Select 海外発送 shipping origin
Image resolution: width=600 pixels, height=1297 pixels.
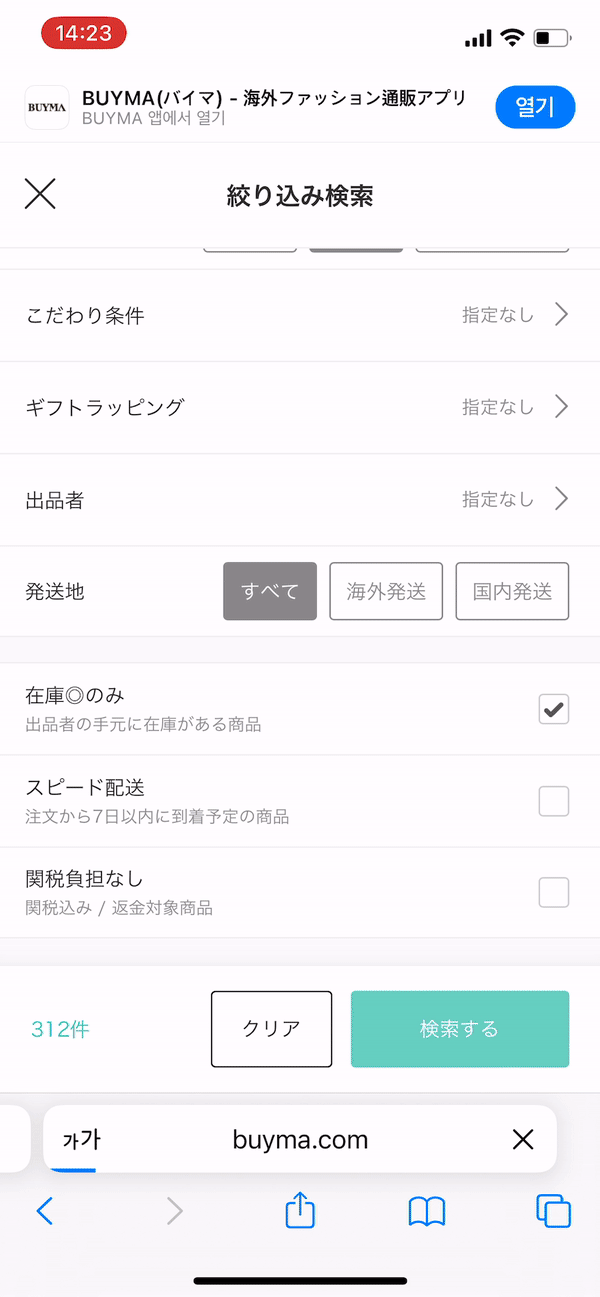pos(386,591)
